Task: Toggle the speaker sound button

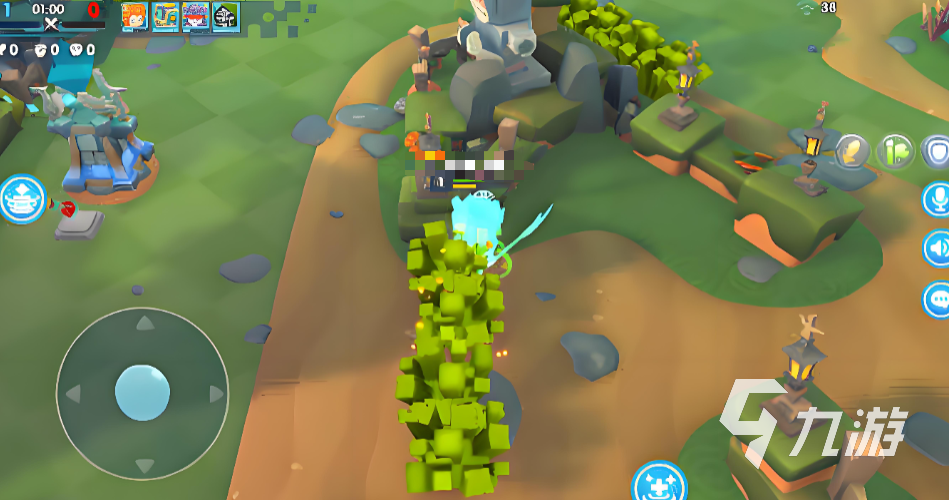Action: (x=937, y=248)
